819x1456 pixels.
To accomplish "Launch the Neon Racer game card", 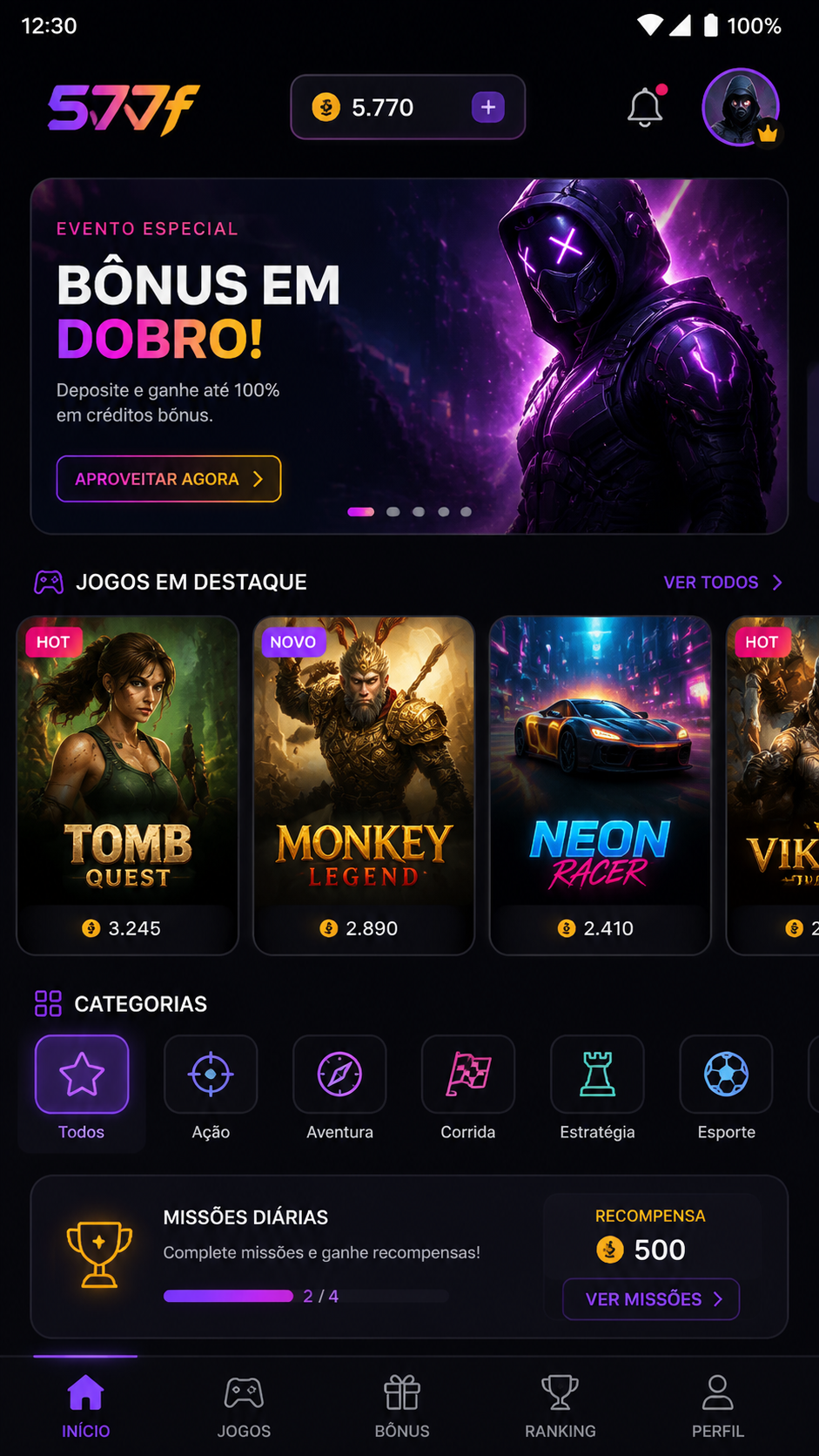I will [601, 785].
